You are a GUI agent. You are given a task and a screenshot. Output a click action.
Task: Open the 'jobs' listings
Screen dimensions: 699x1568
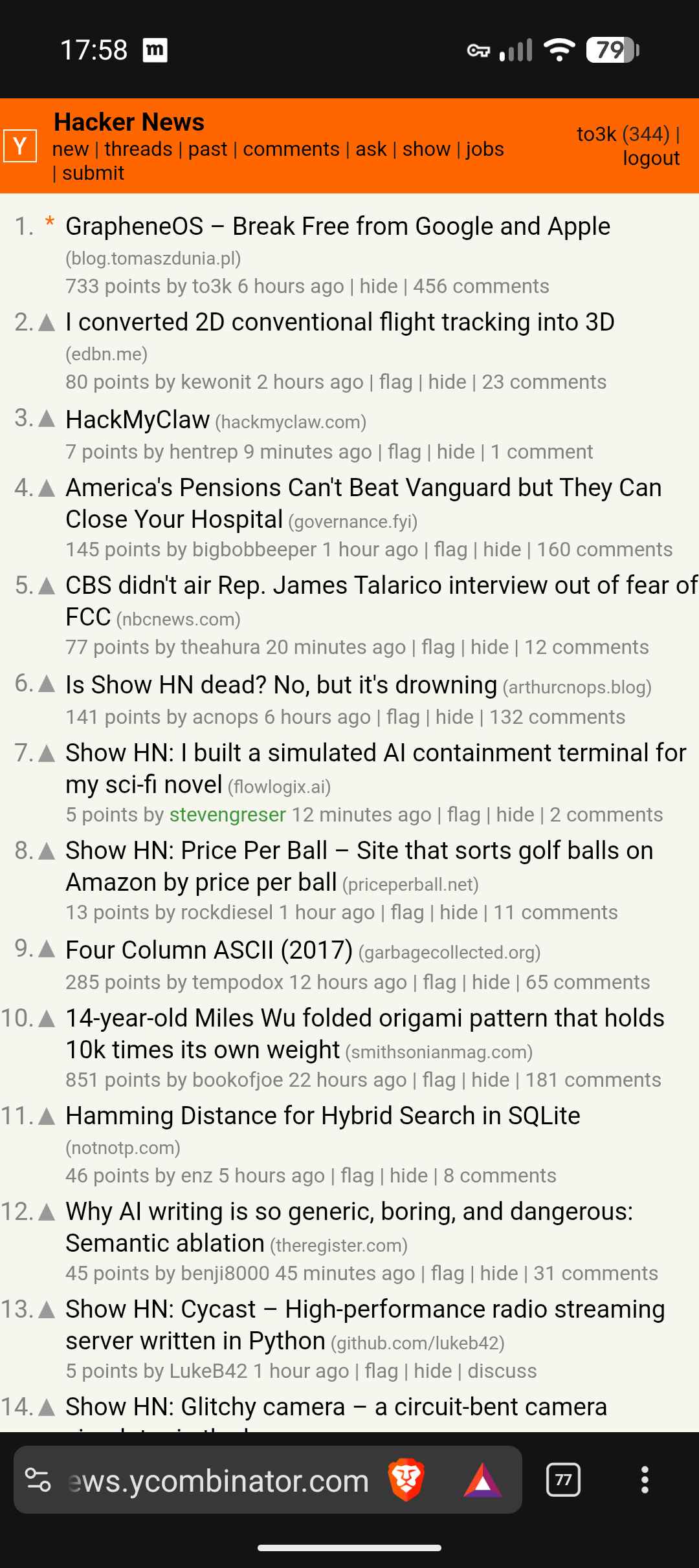[x=485, y=149]
